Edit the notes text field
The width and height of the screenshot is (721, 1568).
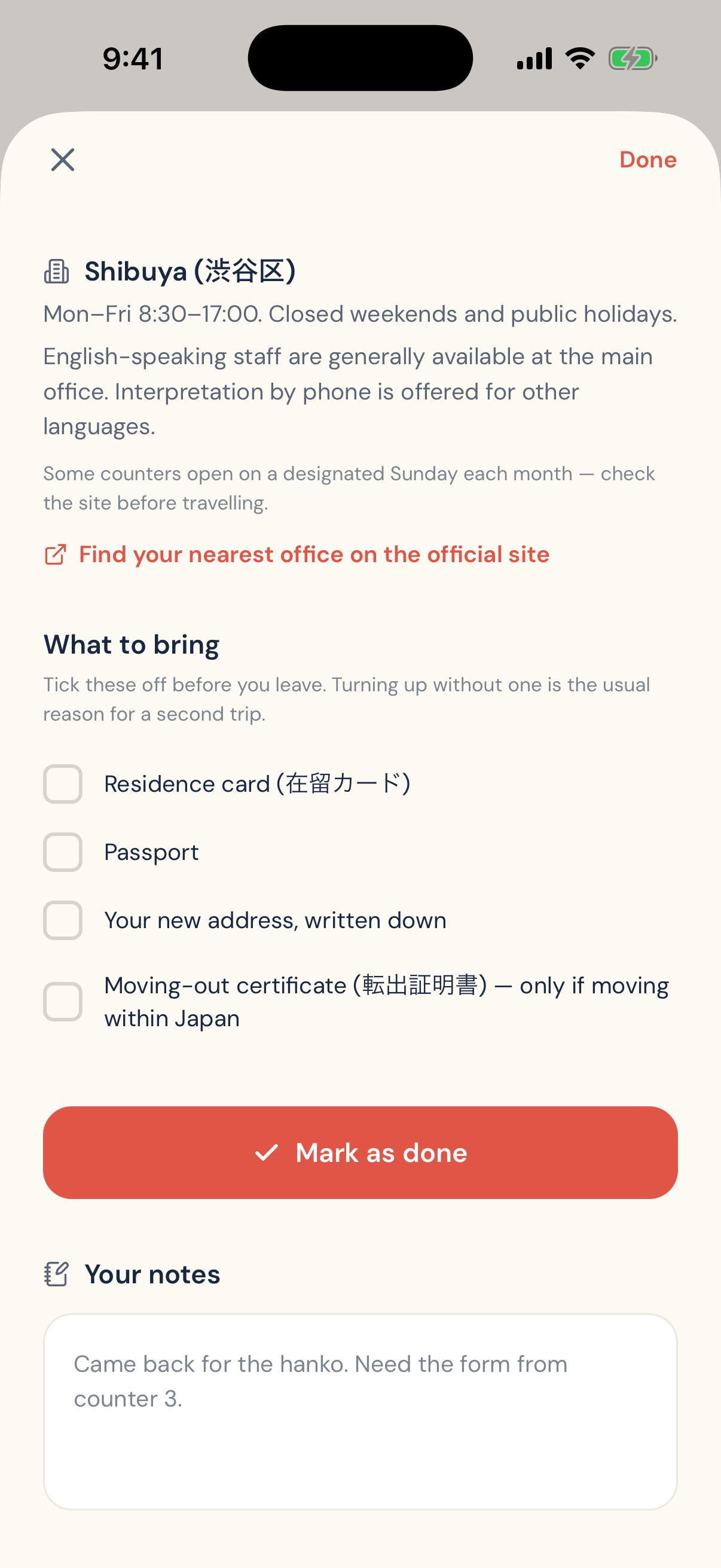click(360, 1411)
